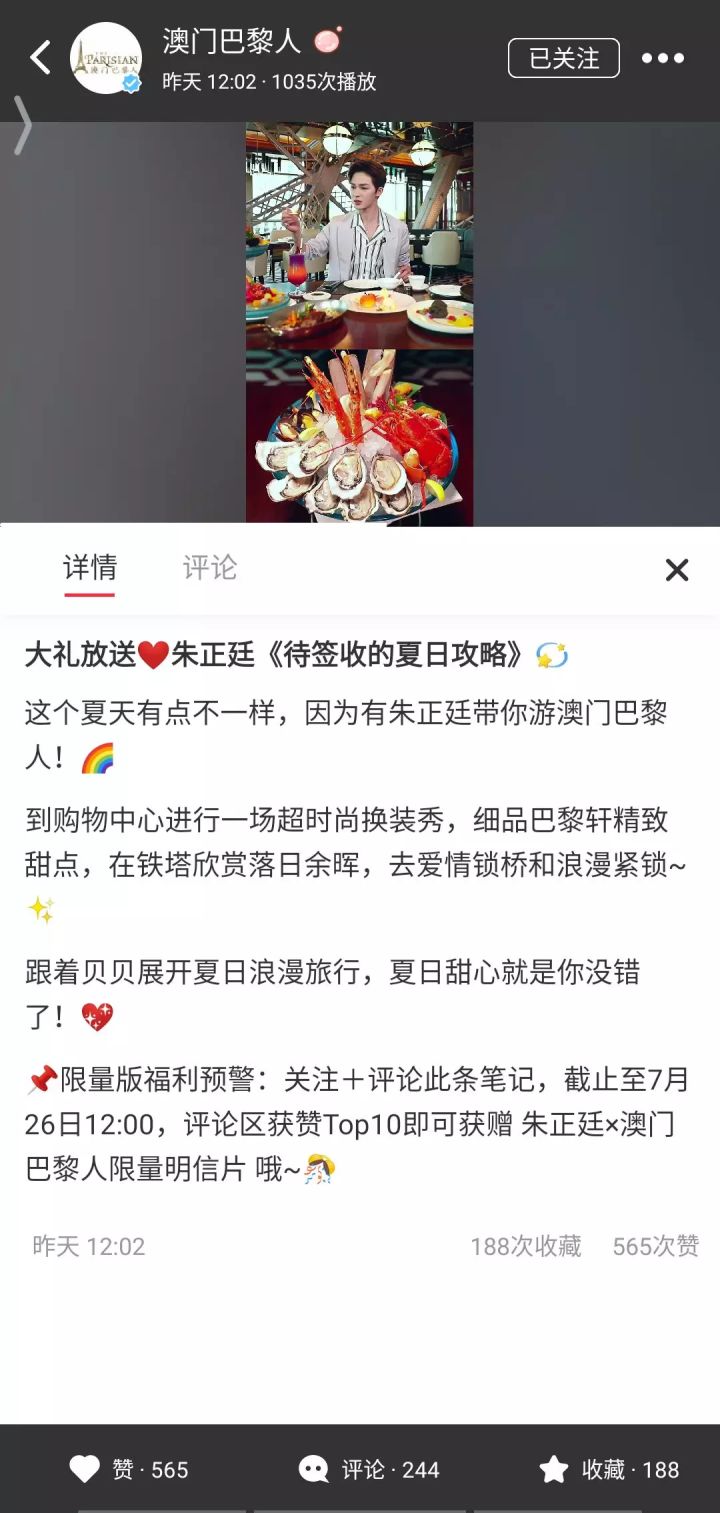720x1513 pixels.
Task: Tap the star icon to favorite the note
Action: coord(553,1469)
